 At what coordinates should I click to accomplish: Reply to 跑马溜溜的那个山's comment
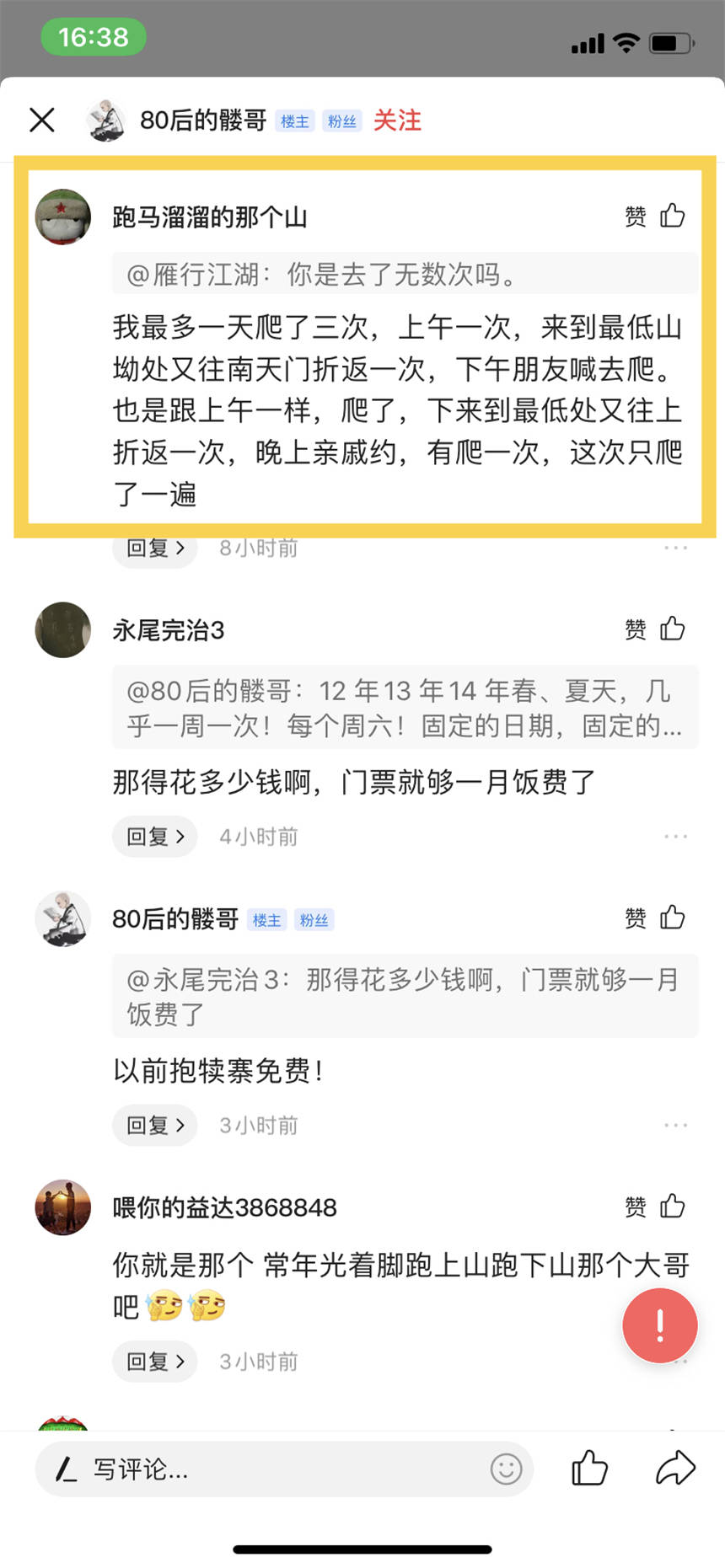point(154,549)
